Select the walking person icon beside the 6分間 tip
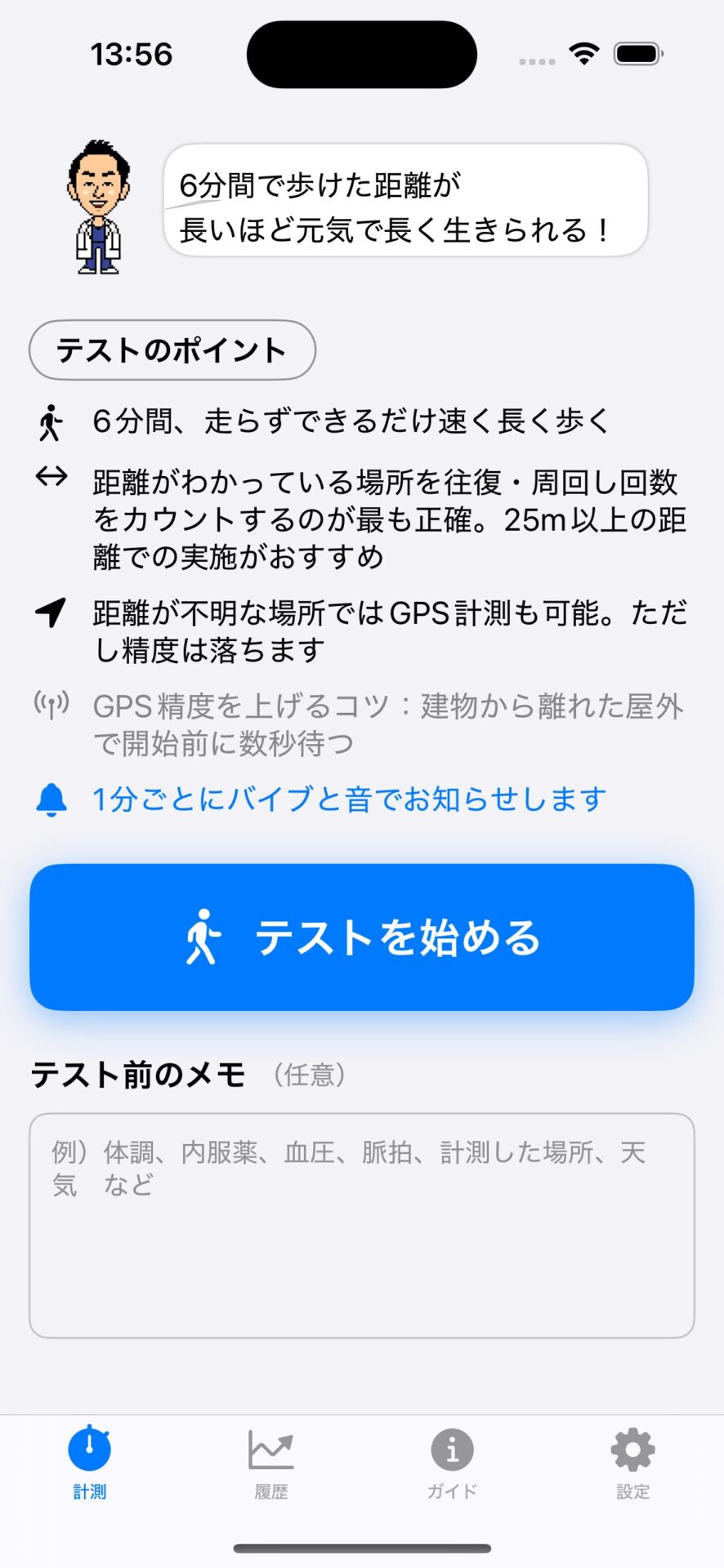 click(x=51, y=421)
